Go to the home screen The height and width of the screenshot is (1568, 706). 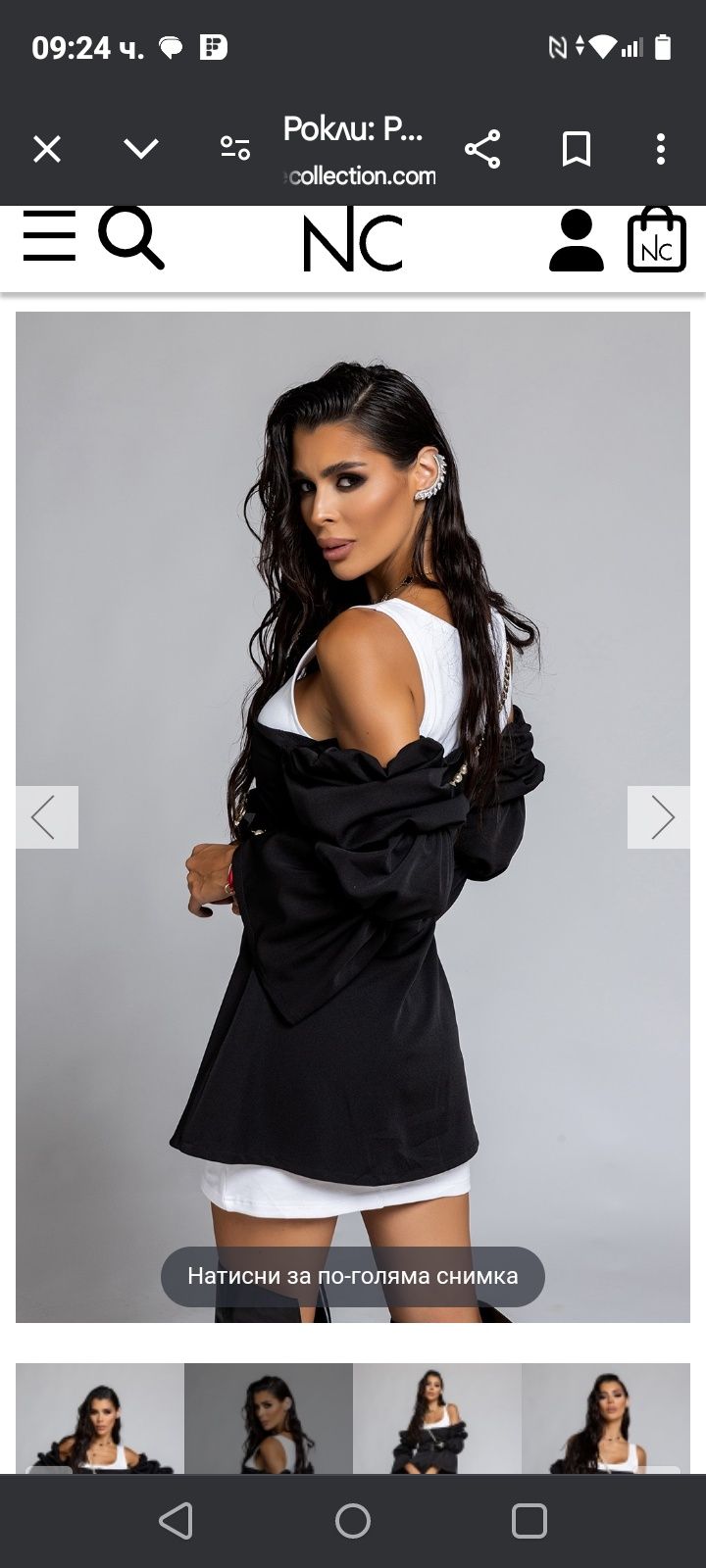click(353, 1521)
